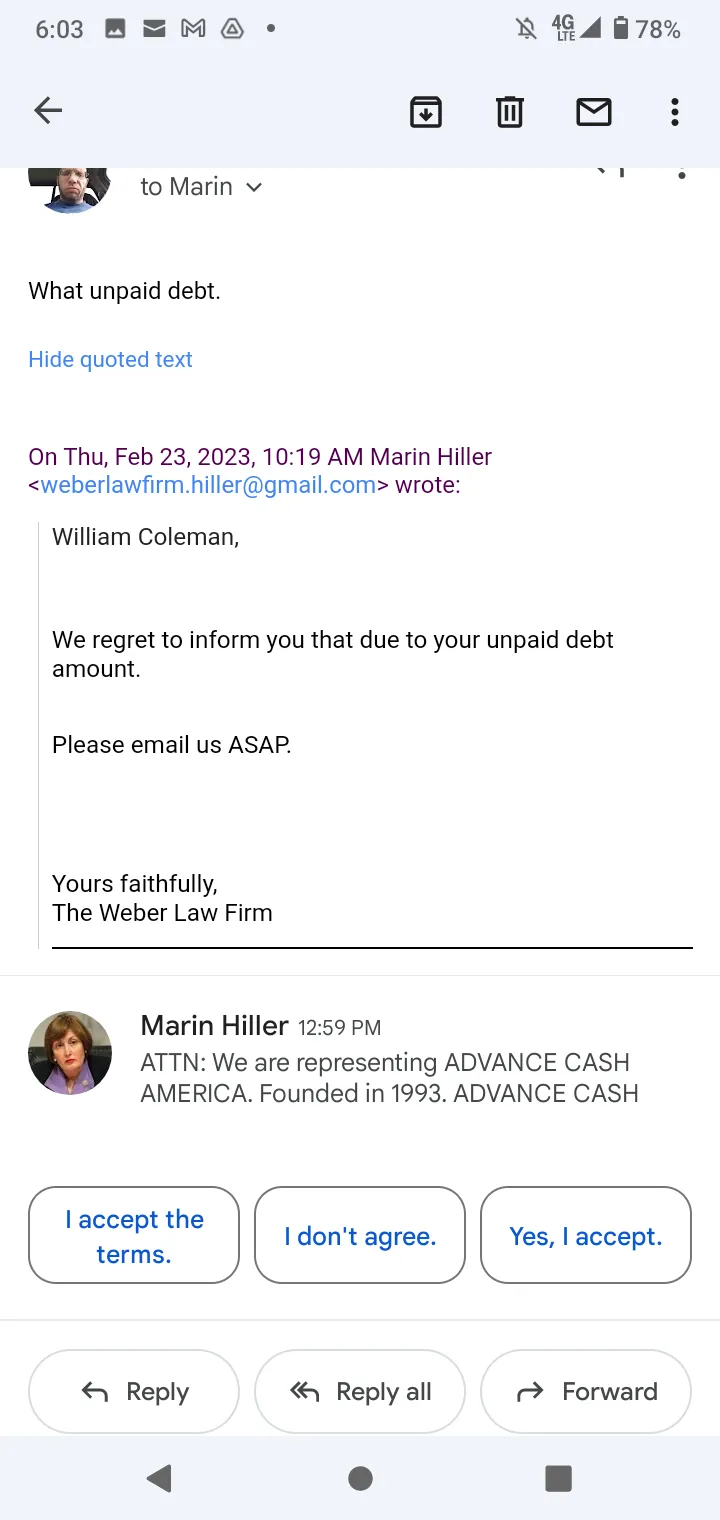Viewport: 720px width, 1520px height.
Task: Choose smart reply 'Yes, I accept.'
Action: [x=586, y=1235]
